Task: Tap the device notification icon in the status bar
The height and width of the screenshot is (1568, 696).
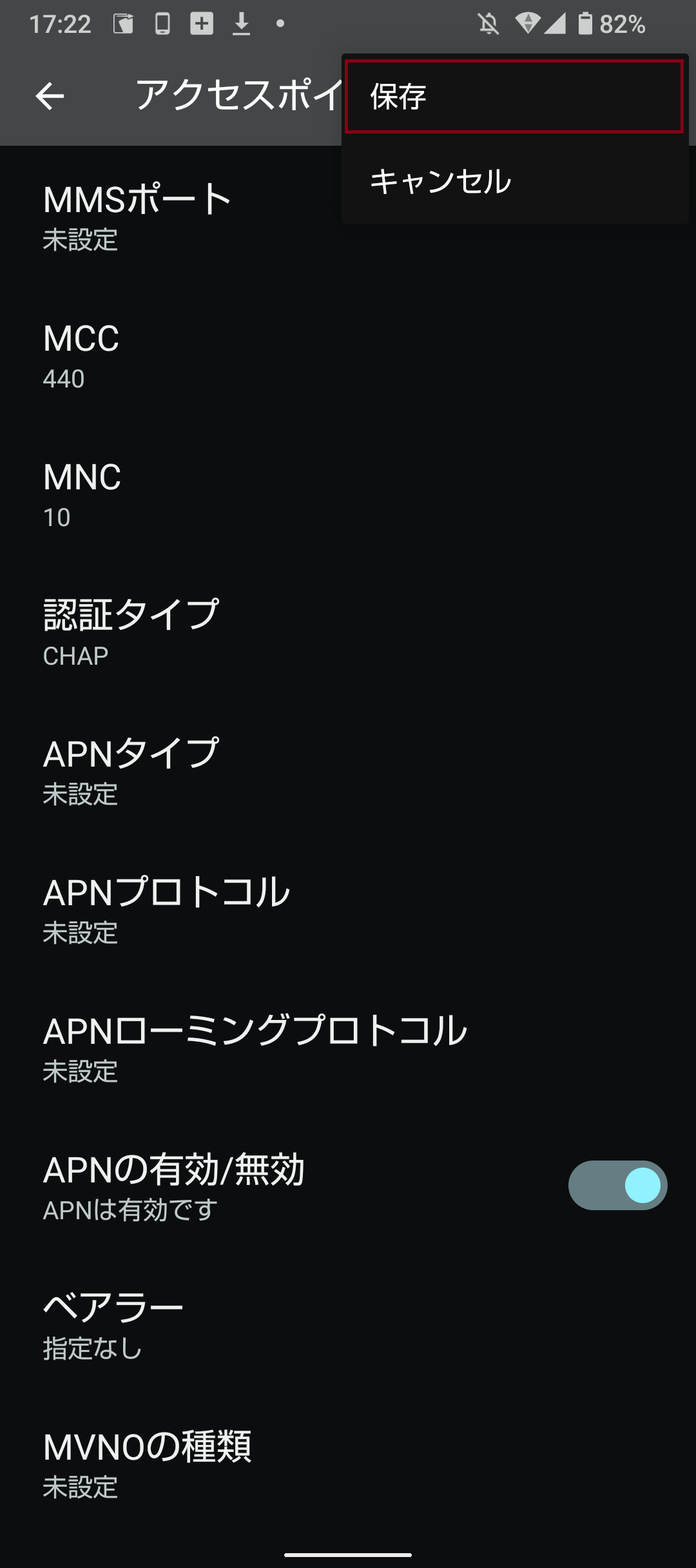Action: point(162,23)
